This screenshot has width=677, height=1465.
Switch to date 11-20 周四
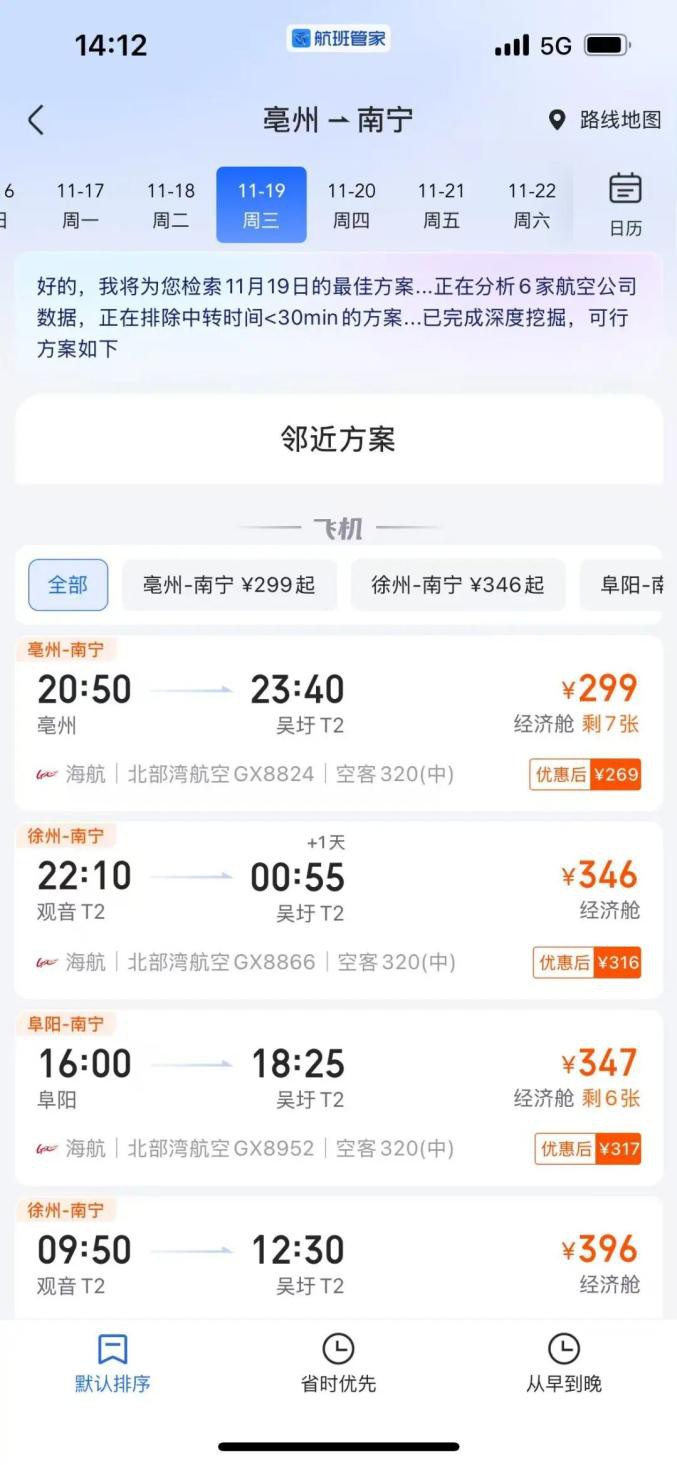[352, 205]
